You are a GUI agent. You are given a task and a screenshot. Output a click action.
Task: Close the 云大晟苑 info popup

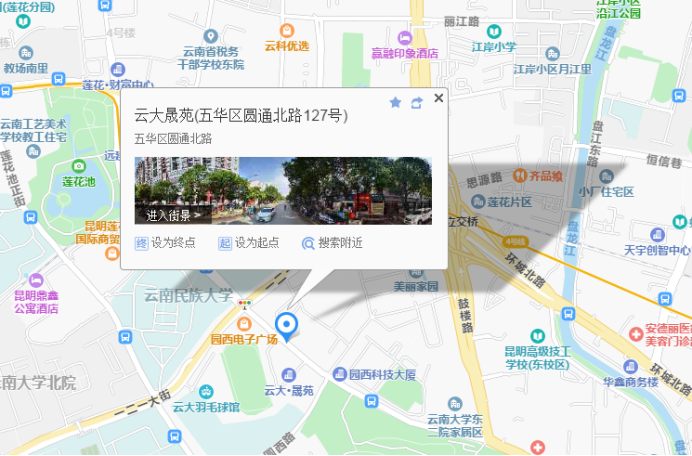[438, 99]
